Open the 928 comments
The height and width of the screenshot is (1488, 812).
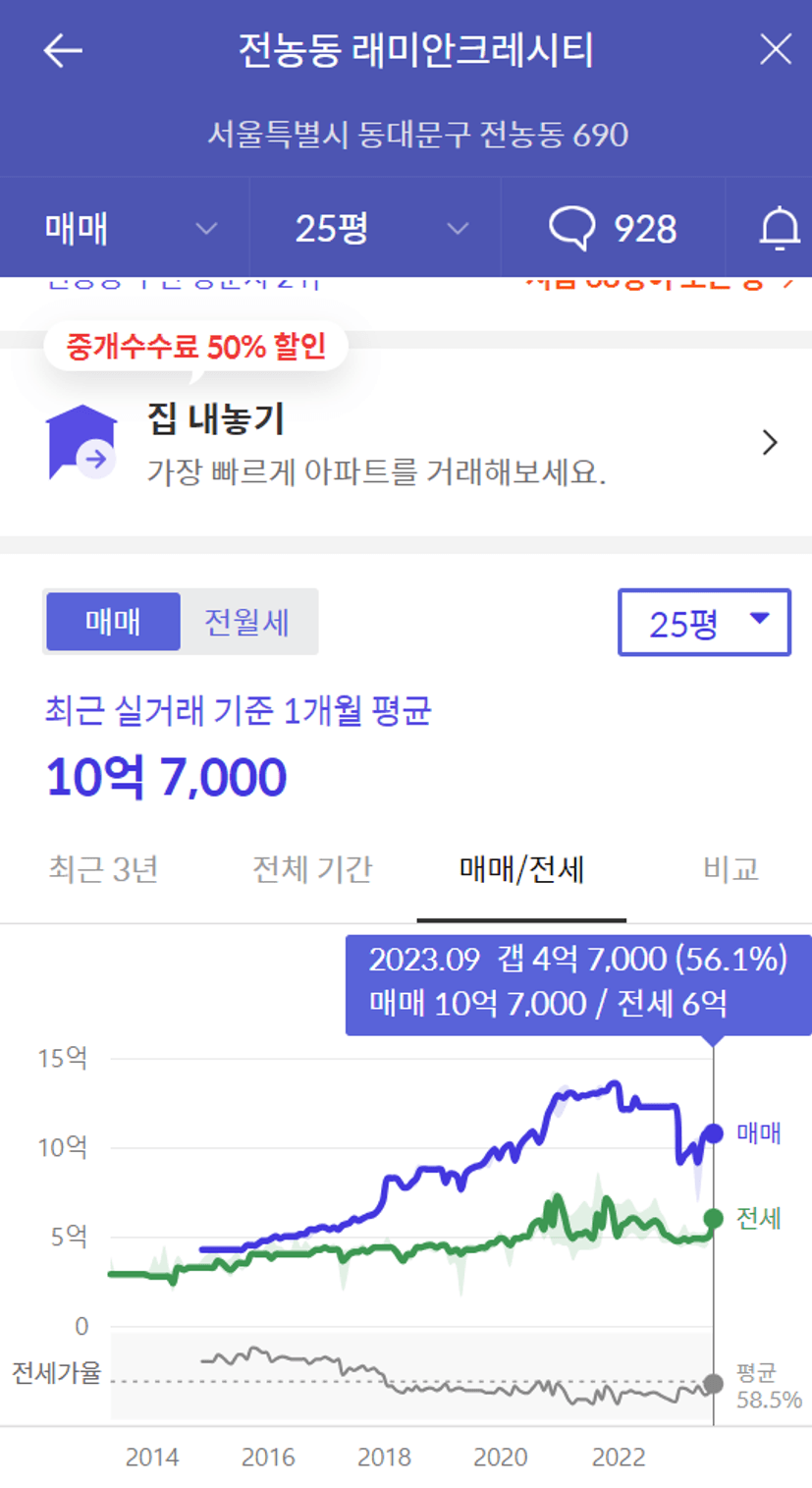pos(613,229)
